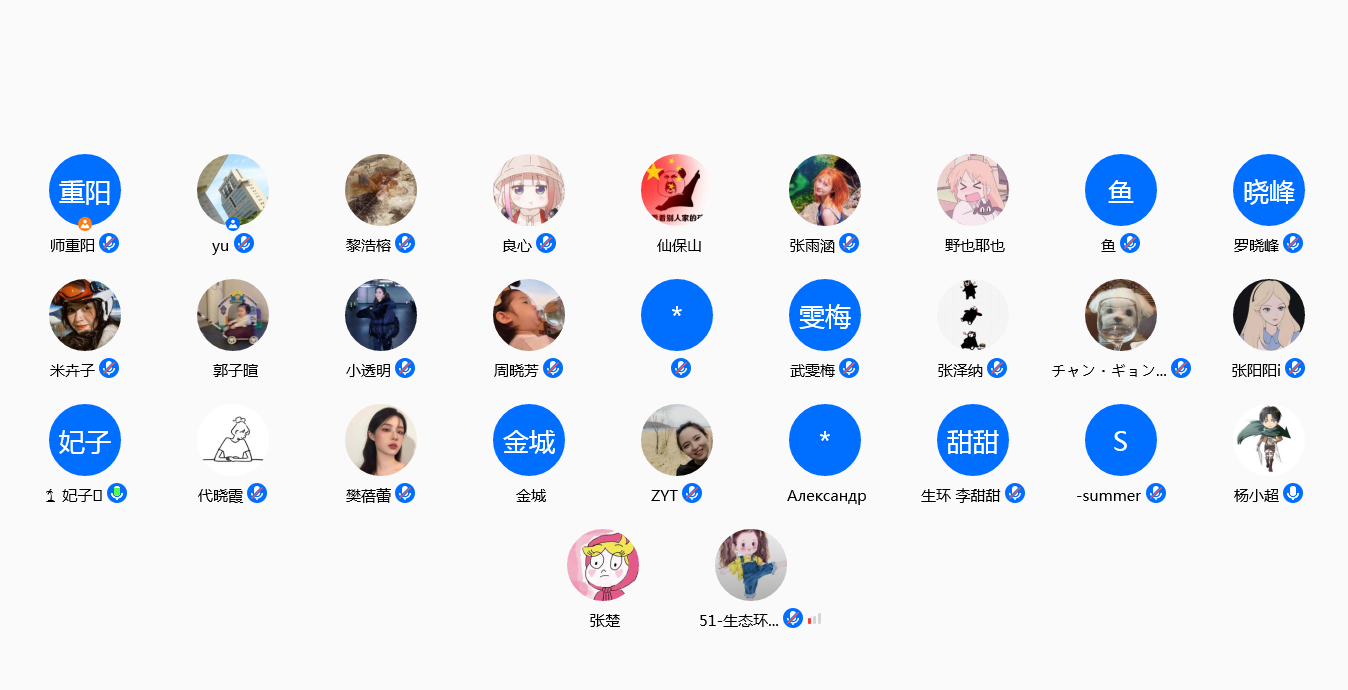Tap Александр's avatar

(x=825, y=440)
